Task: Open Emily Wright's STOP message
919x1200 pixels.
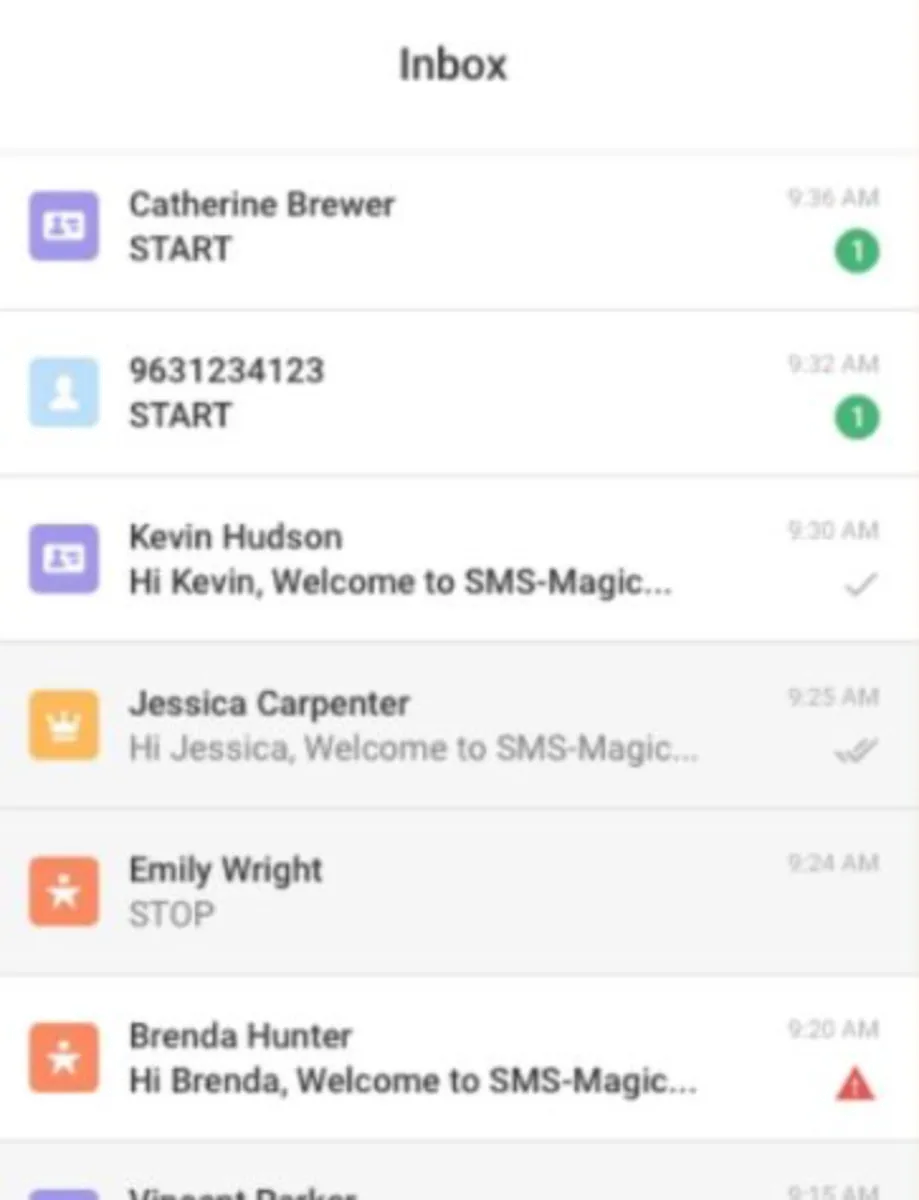Action: 400,891
